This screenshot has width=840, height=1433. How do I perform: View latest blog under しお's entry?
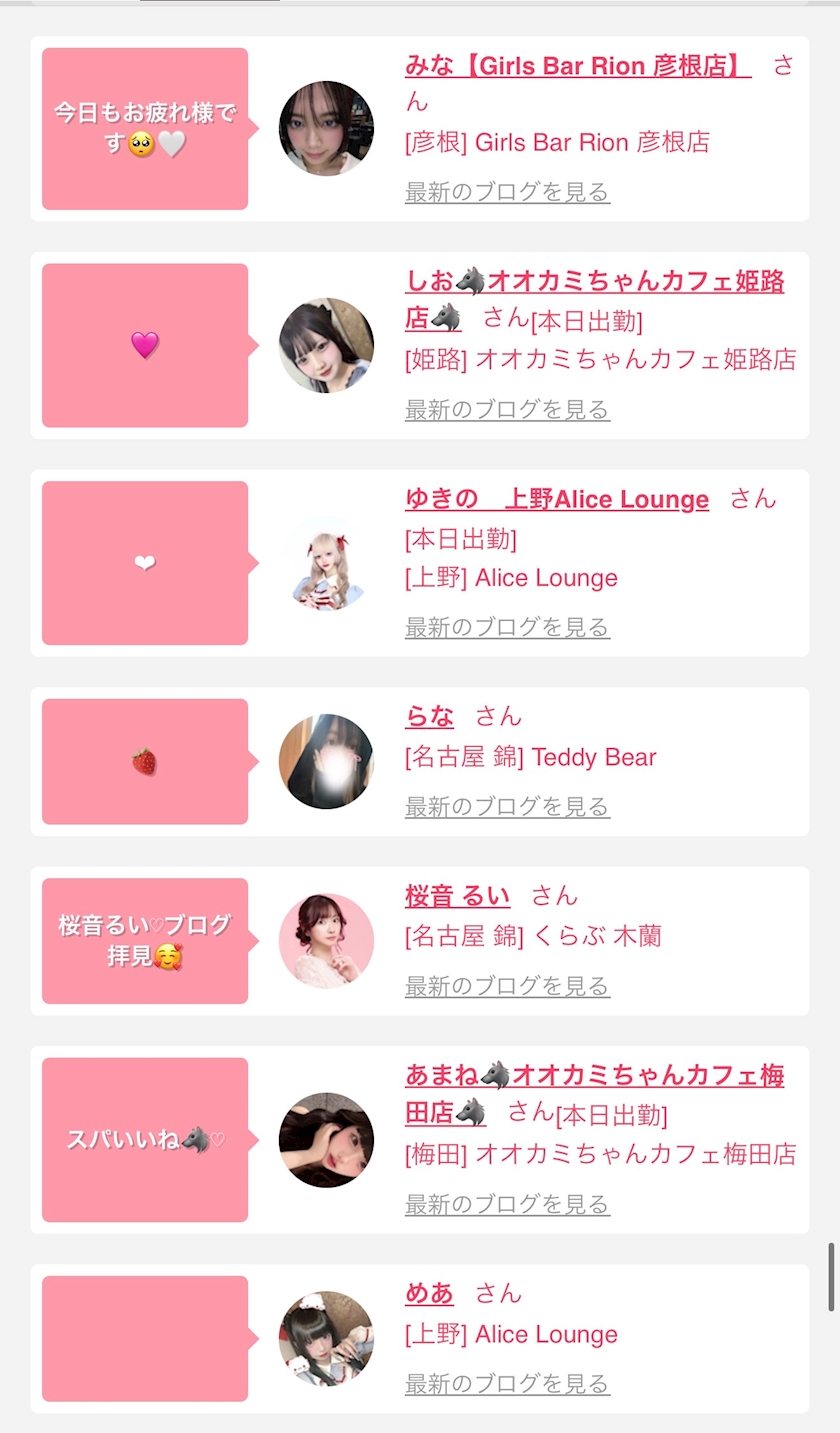[507, 409]
